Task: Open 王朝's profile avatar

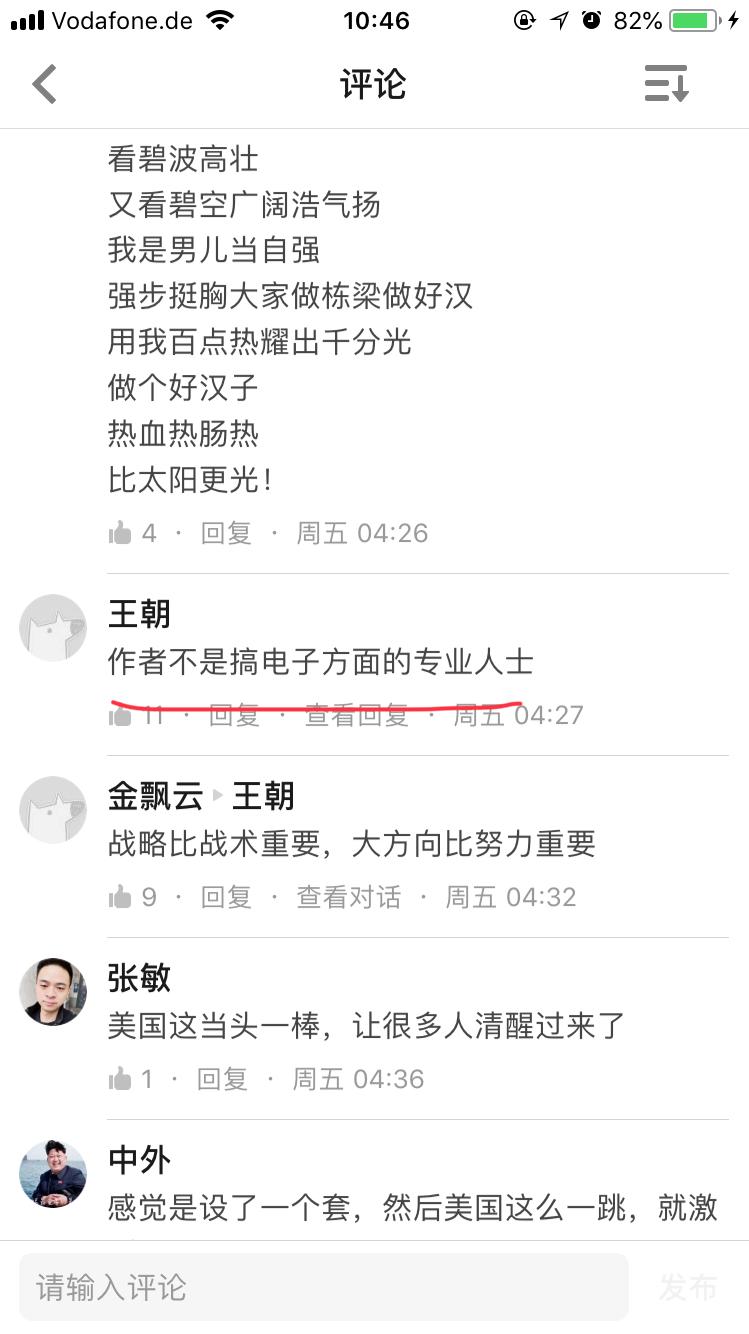Action: [x=52, y=627]
